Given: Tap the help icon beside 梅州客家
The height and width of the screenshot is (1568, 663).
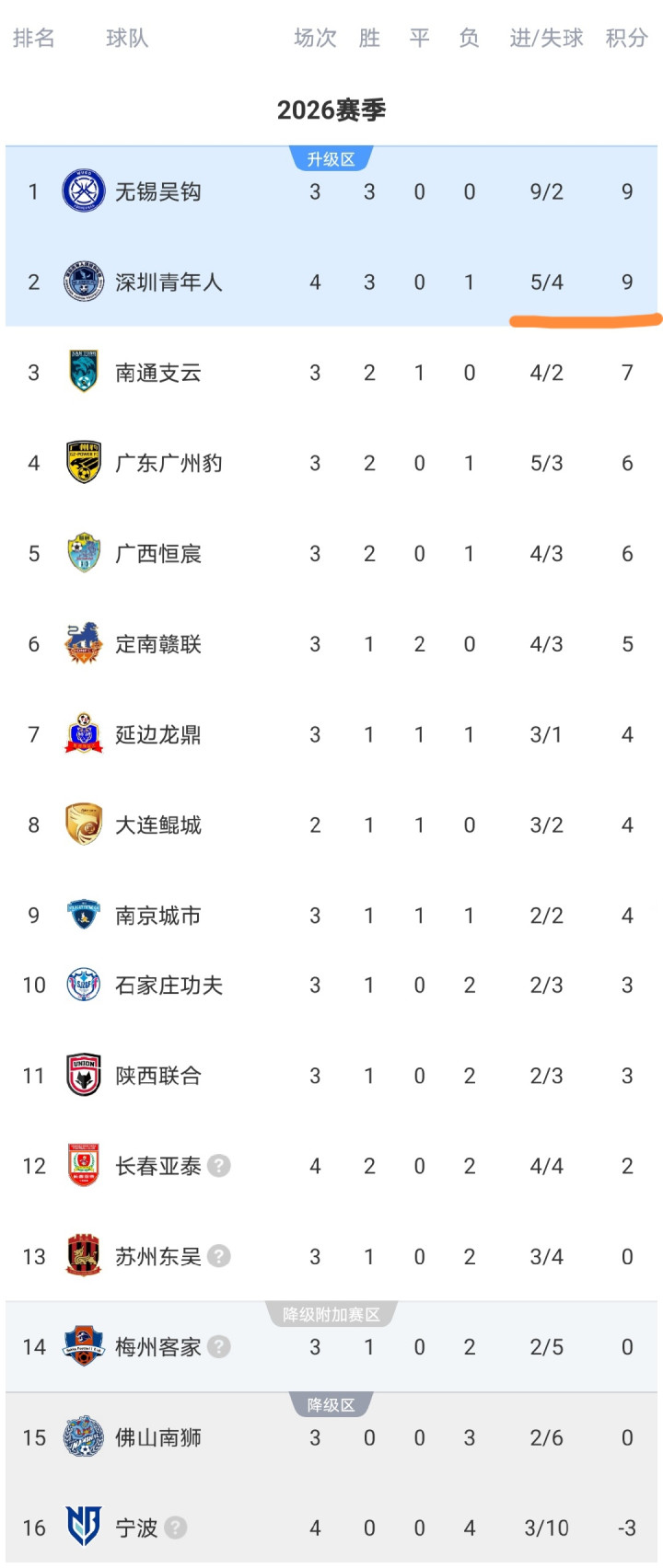Looking at the screenshot, I should pos(219,1347).
